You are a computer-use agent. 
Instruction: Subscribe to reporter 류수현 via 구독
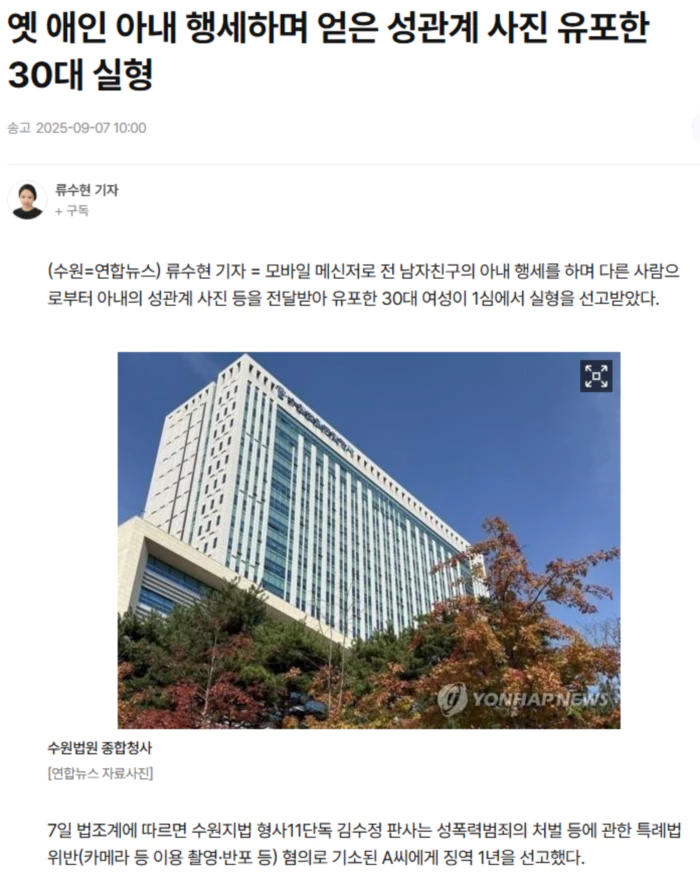point(72,212)
